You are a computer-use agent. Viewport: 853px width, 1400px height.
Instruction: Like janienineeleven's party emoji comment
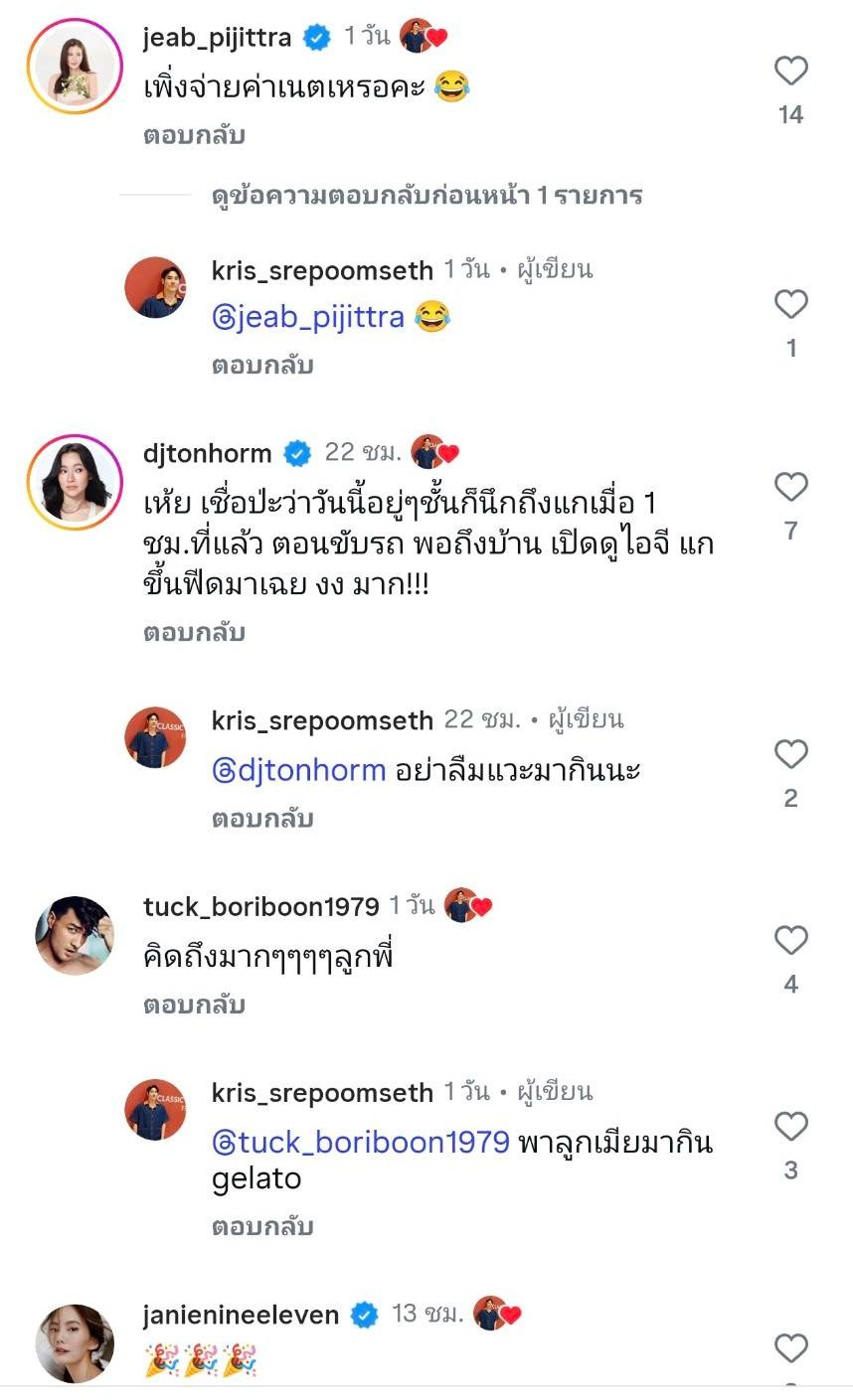pyautogui.click(x=790, y=1349)
